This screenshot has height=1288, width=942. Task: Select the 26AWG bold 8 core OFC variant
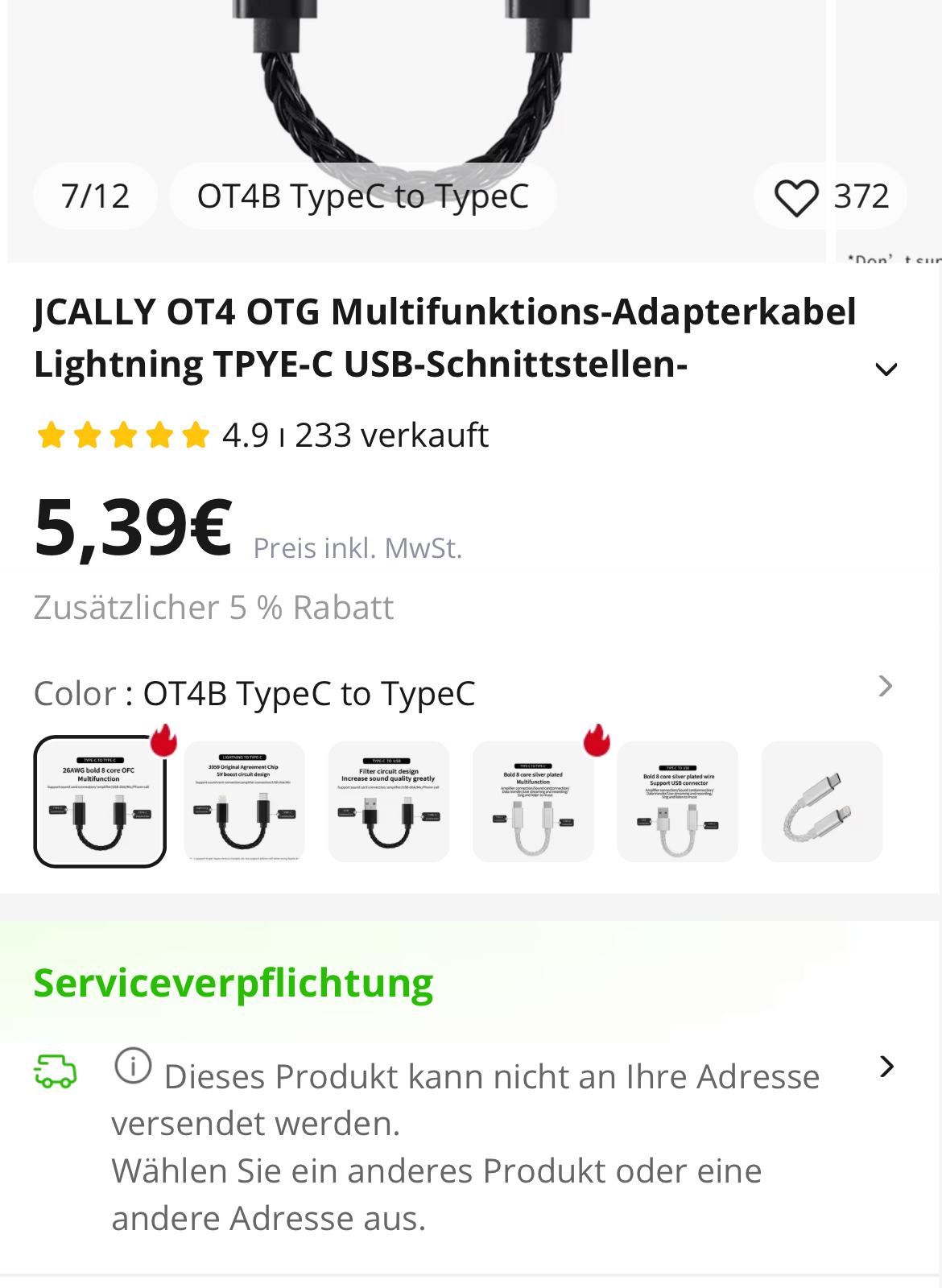[x=100, y=802]
